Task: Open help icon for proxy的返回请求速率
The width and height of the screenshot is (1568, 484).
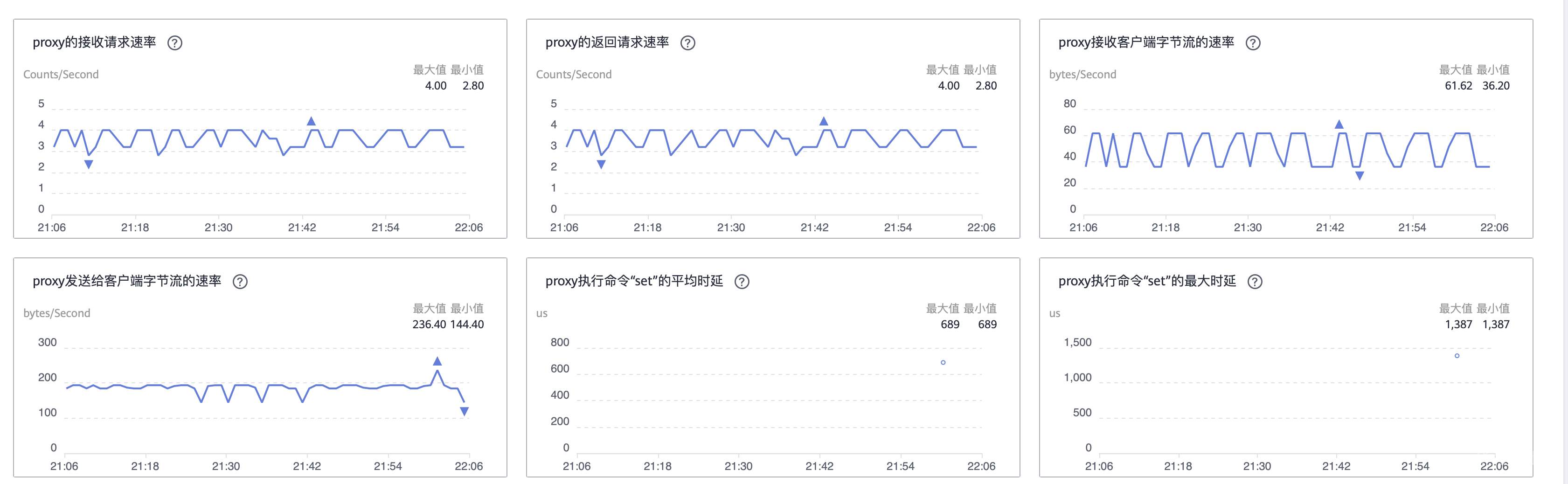Action: (688, 42)
